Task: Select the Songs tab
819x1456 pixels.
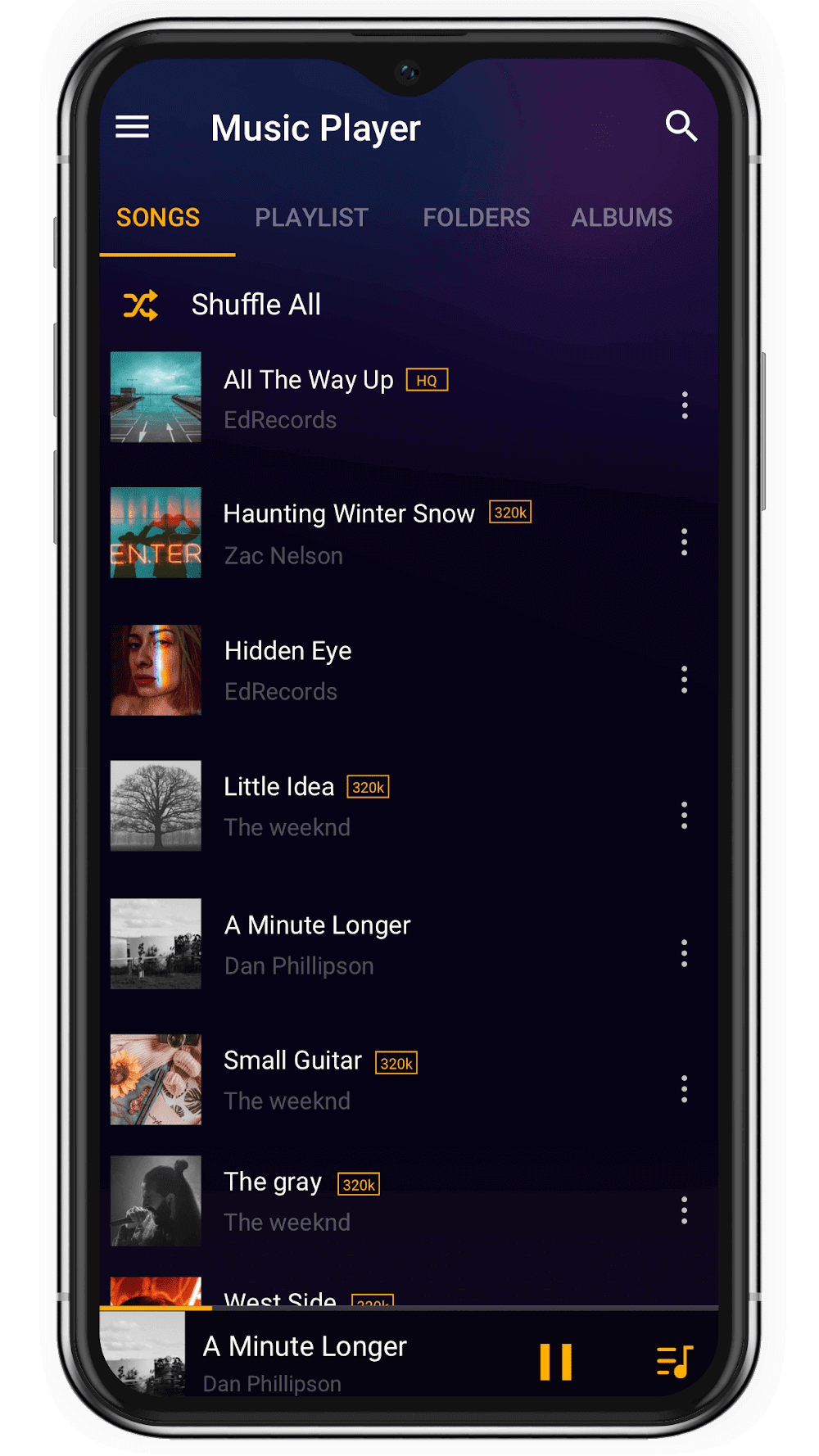Action: (x=158, y=218)
